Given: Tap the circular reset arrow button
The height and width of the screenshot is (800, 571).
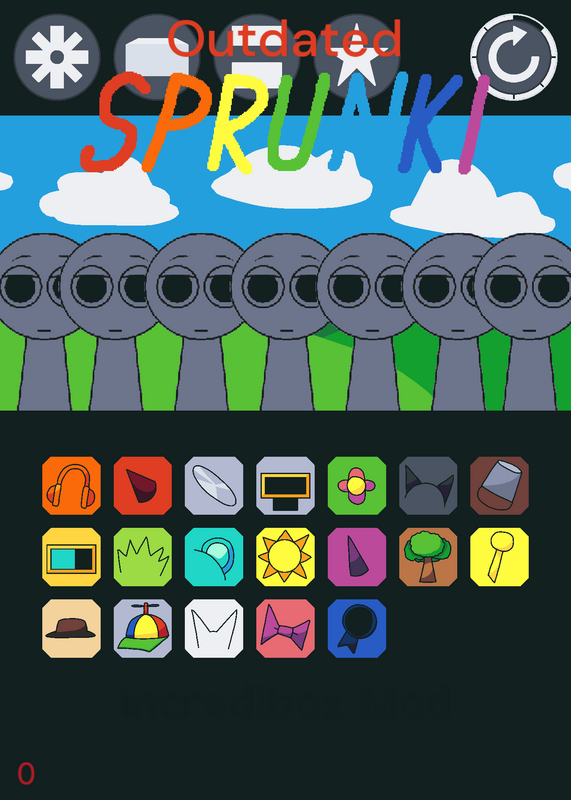Looking at the screenshot, I should pos(514,57).
